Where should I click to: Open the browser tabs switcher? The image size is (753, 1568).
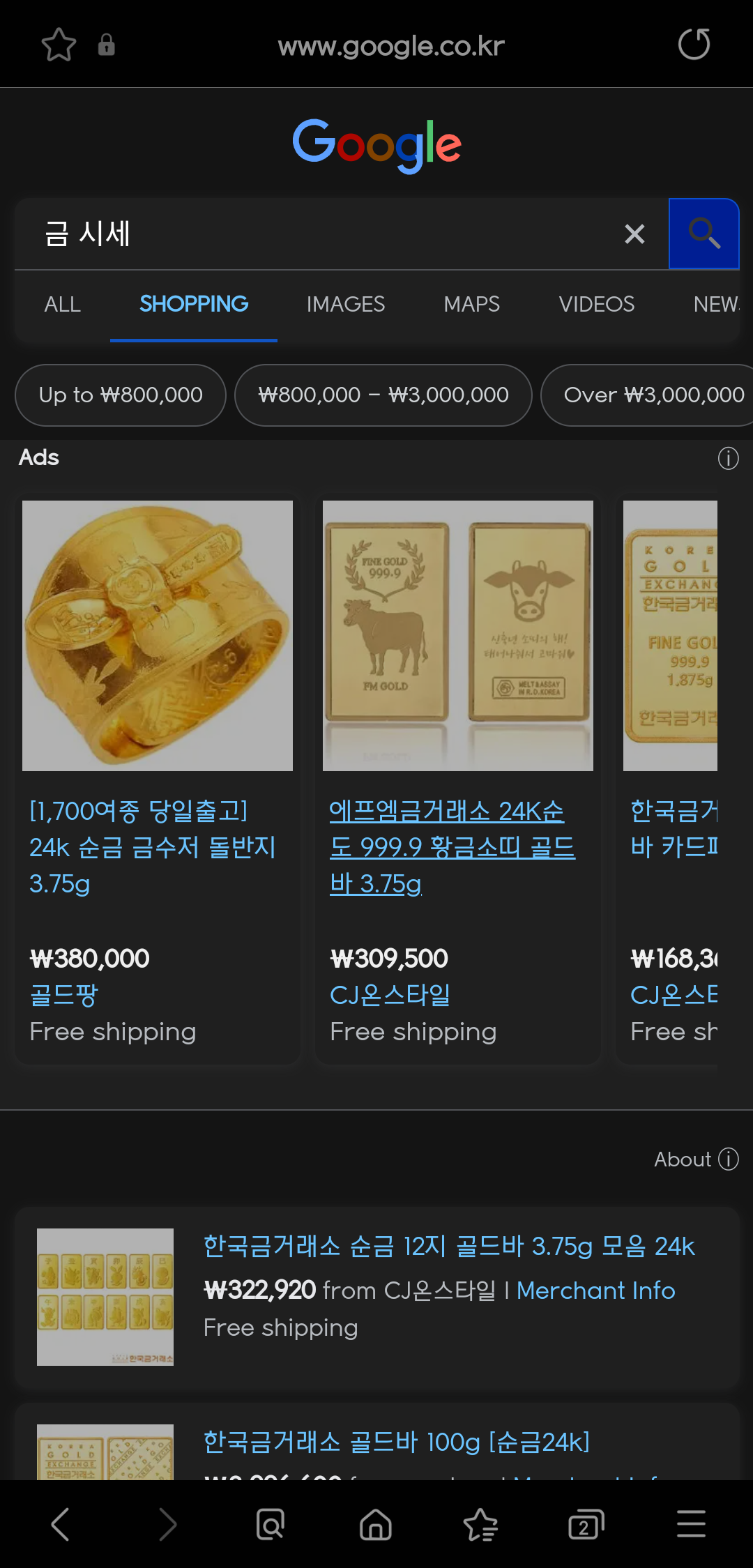click(586, 1524)
